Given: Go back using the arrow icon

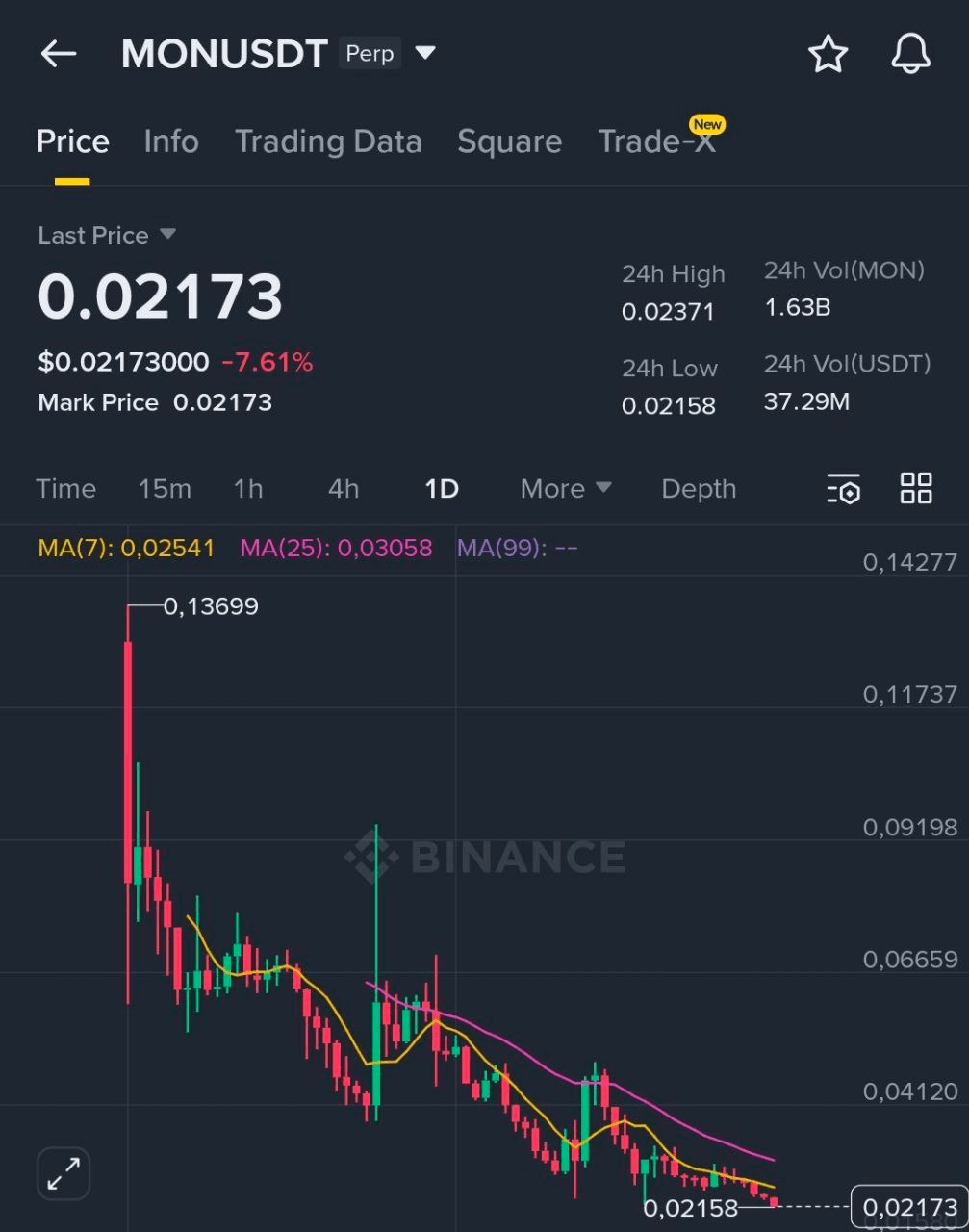Looking at the screenshot, I should click(58, 54).
